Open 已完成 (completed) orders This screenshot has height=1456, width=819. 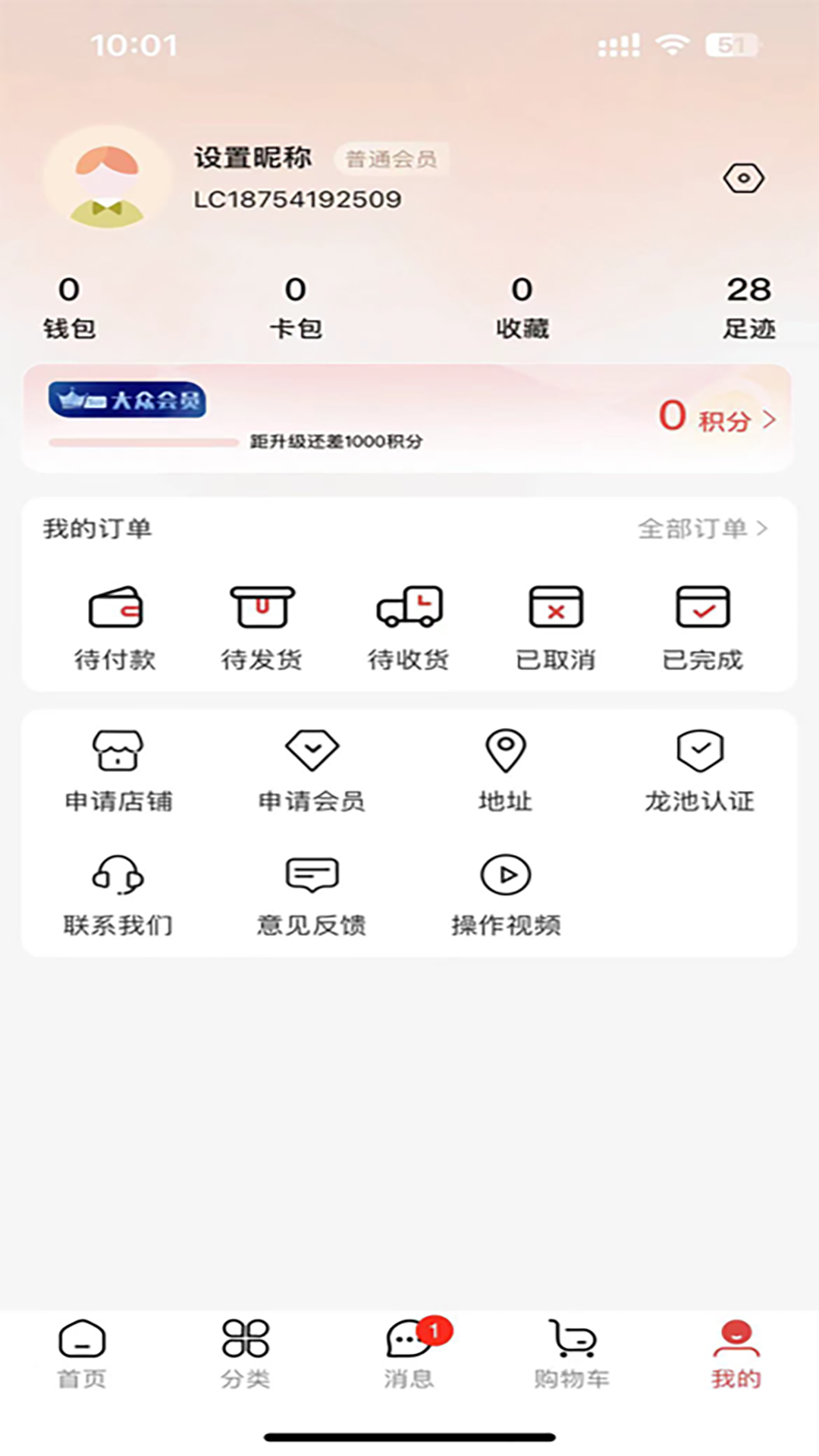pos(701,626)
